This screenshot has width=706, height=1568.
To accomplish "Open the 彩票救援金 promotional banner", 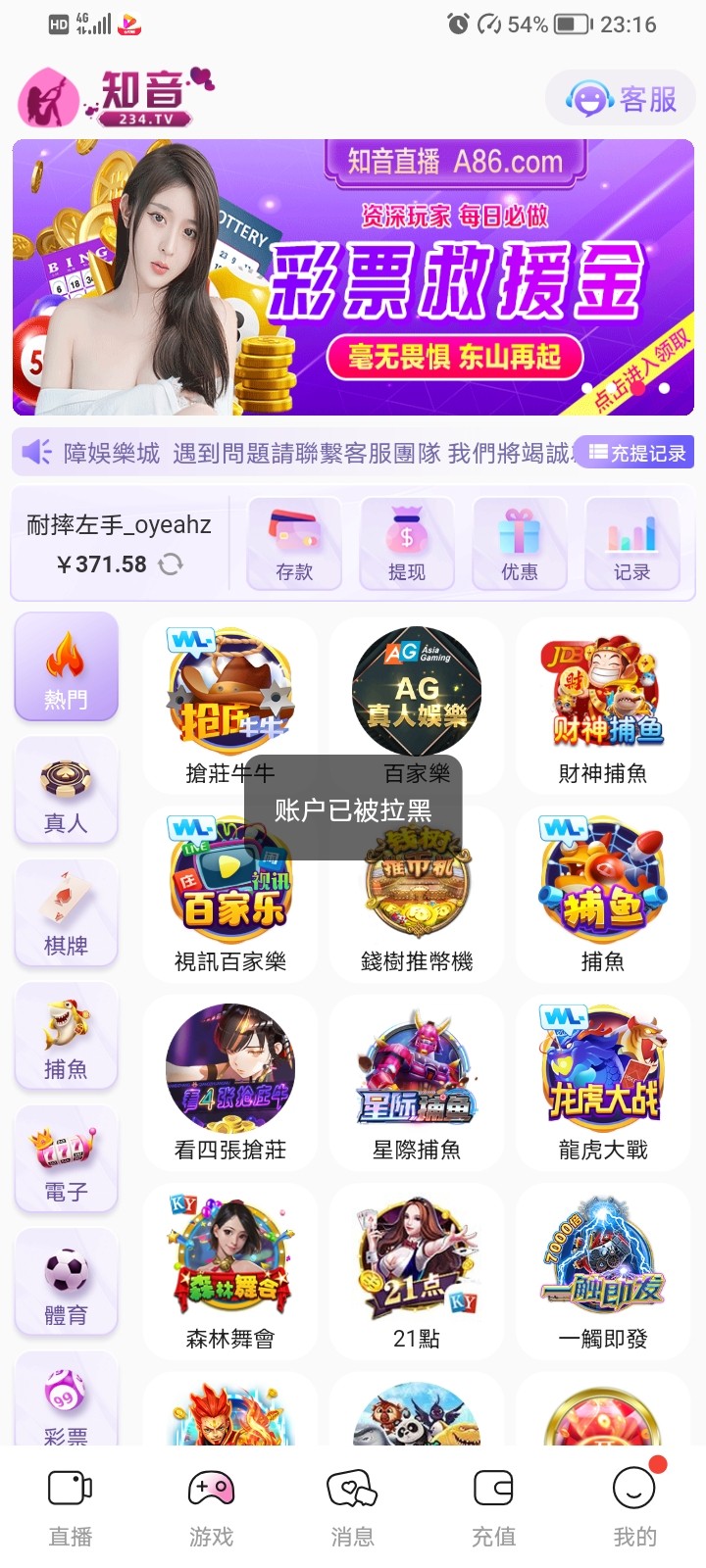I will [353, 277].
